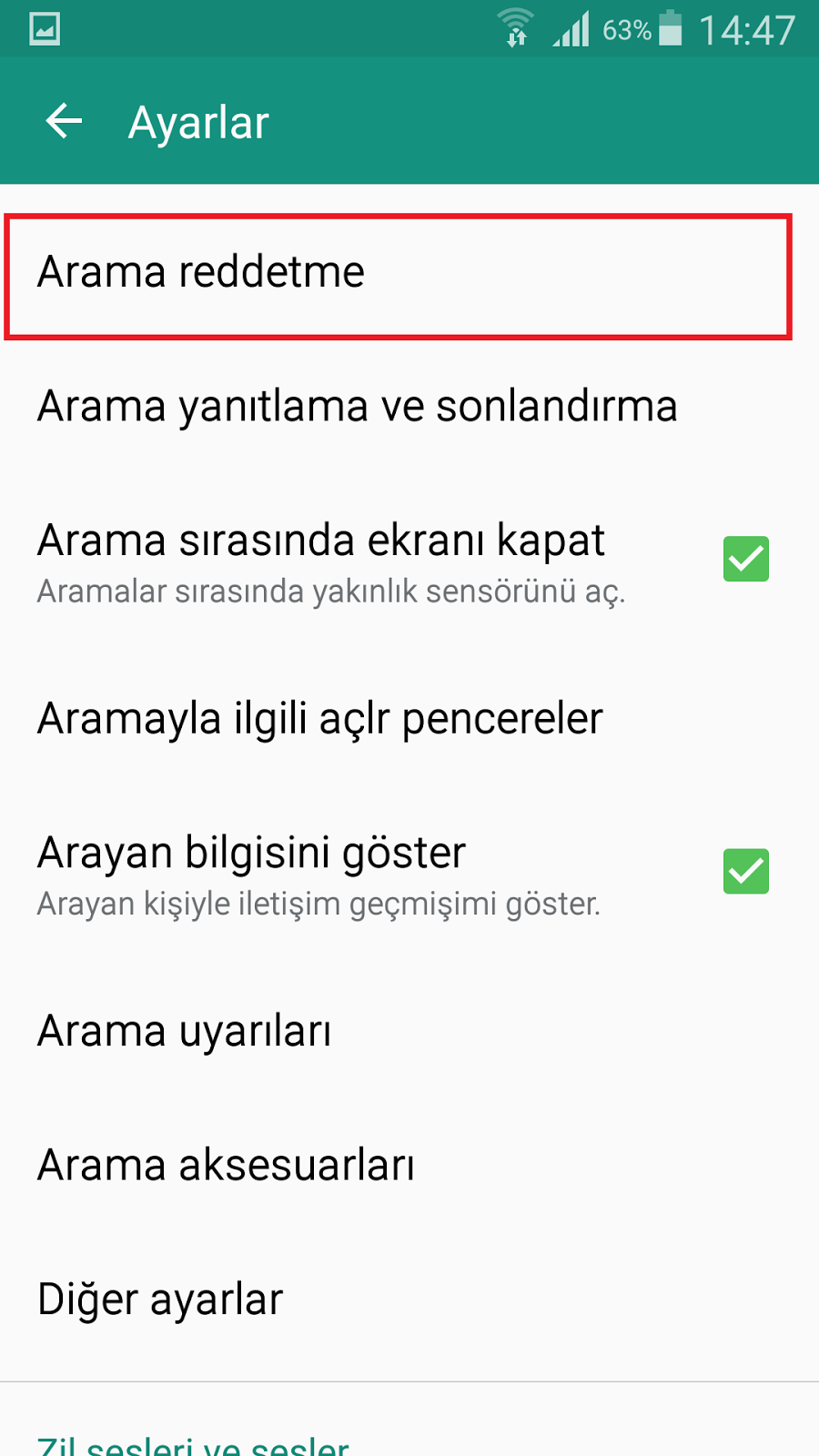Screen dimensions: 819x1456
Task: Open Arama yanıtlama ve sonlandırma
Action: 409,407
